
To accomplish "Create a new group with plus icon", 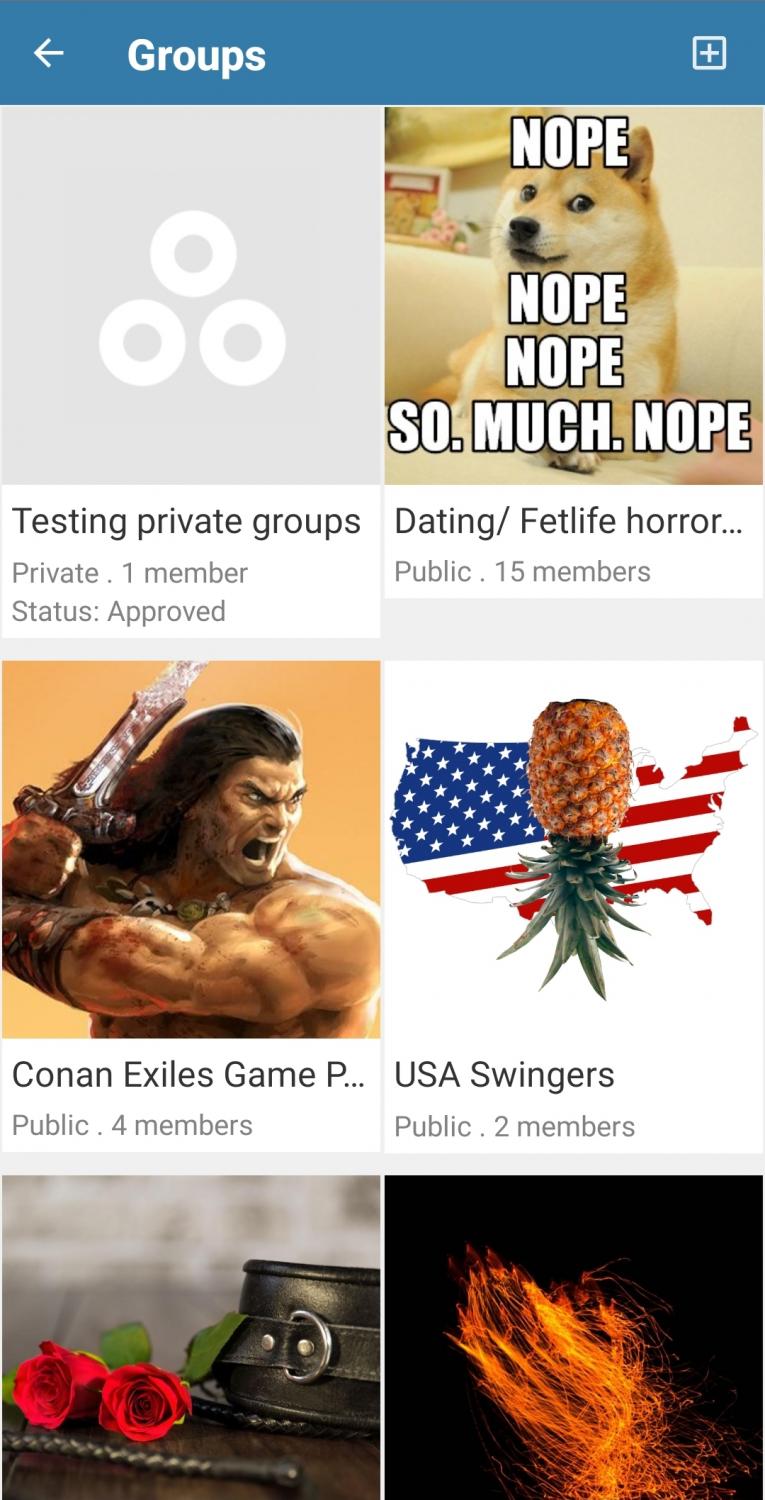I will (709, 53).
